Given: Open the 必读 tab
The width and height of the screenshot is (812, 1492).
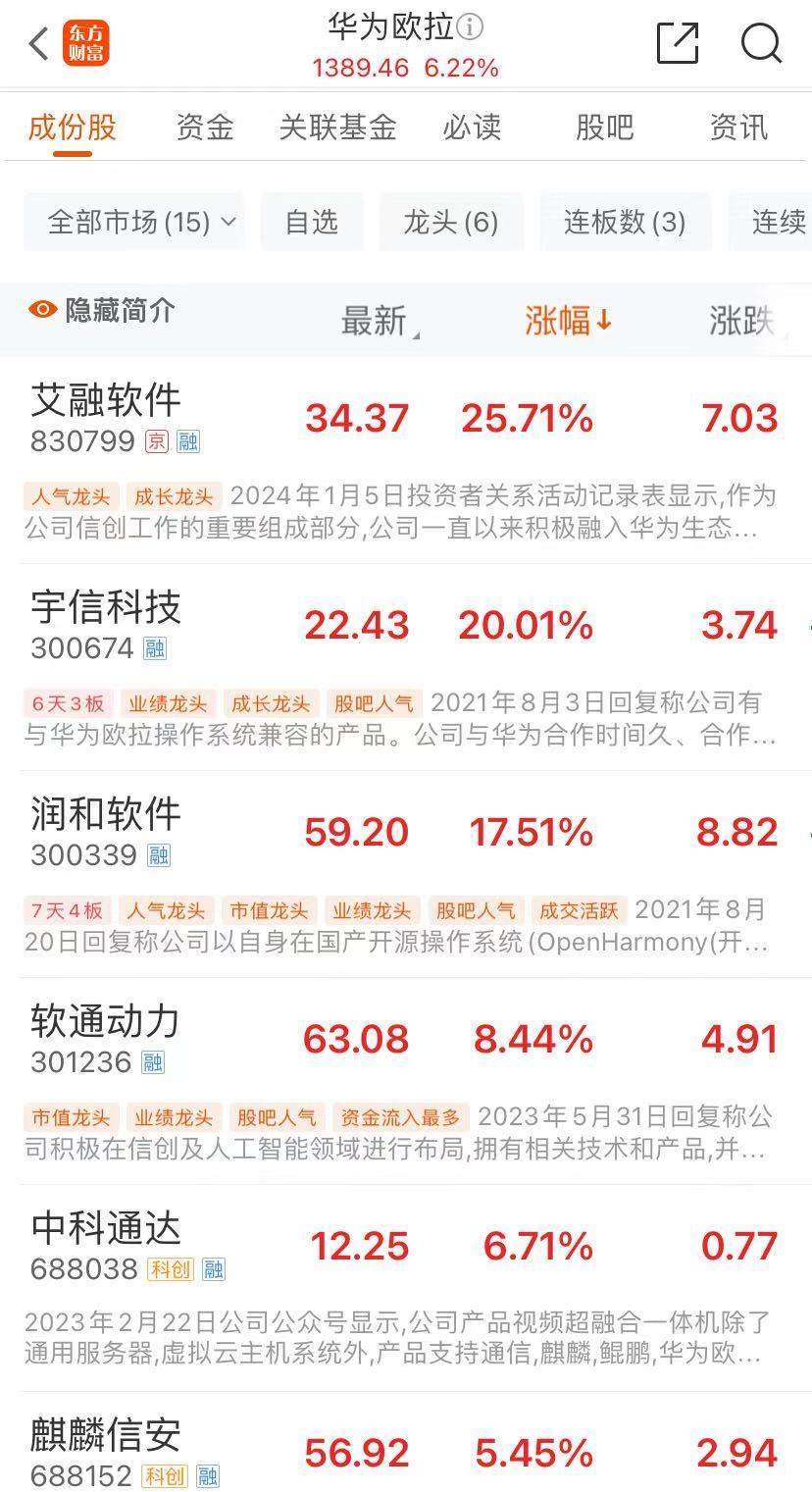Looking at the screenshot, I should click(472, 128).
